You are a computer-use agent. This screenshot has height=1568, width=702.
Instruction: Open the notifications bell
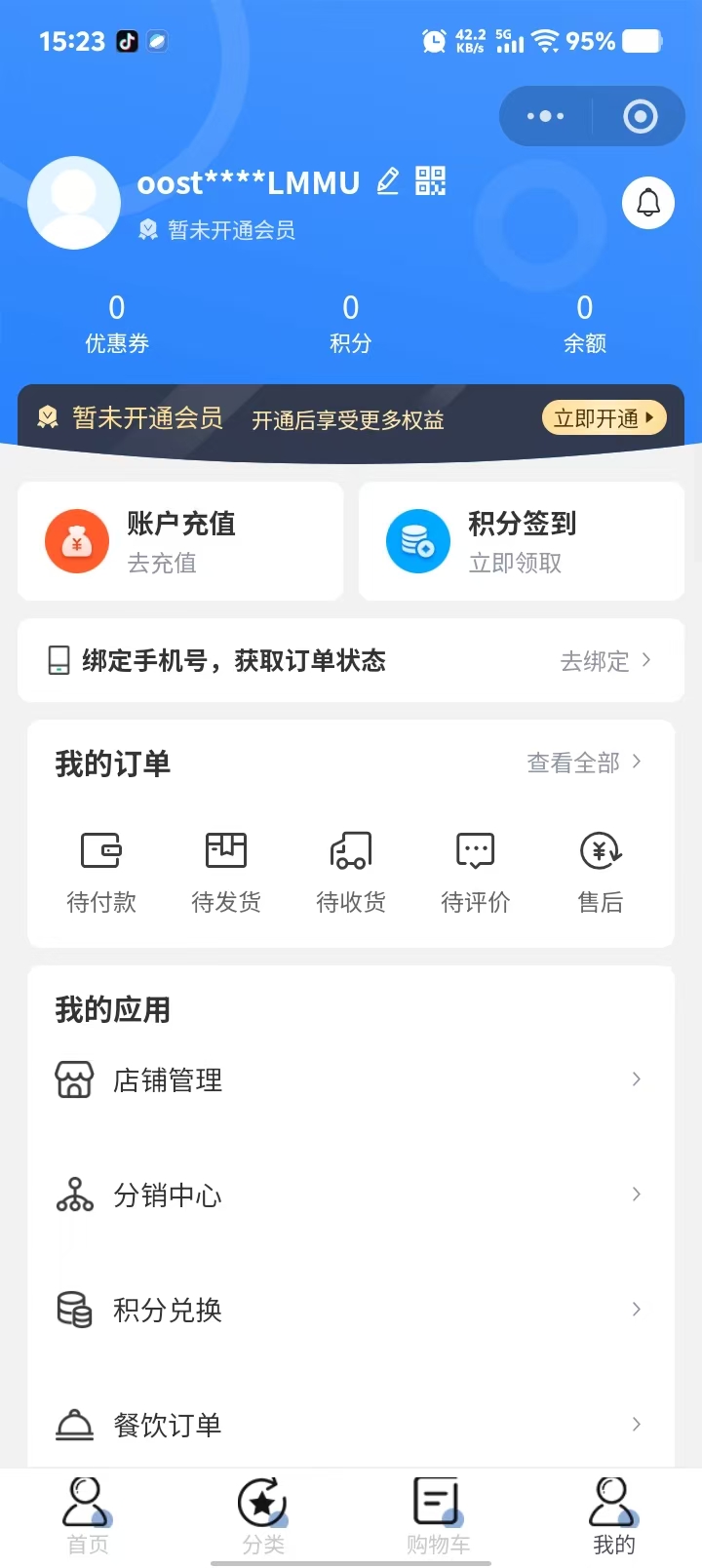648,203
